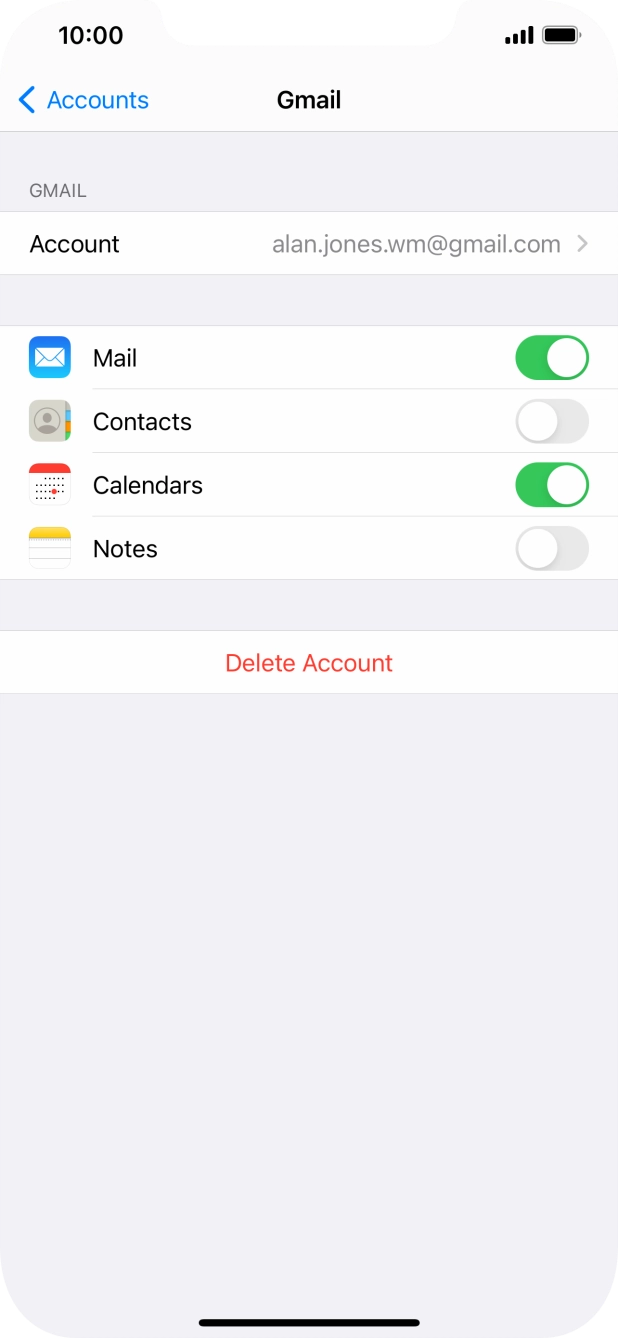The width and height of the screenshot is (618, 1338).
Task: Open the Gmail Account details row
Action: click(309, 244)
